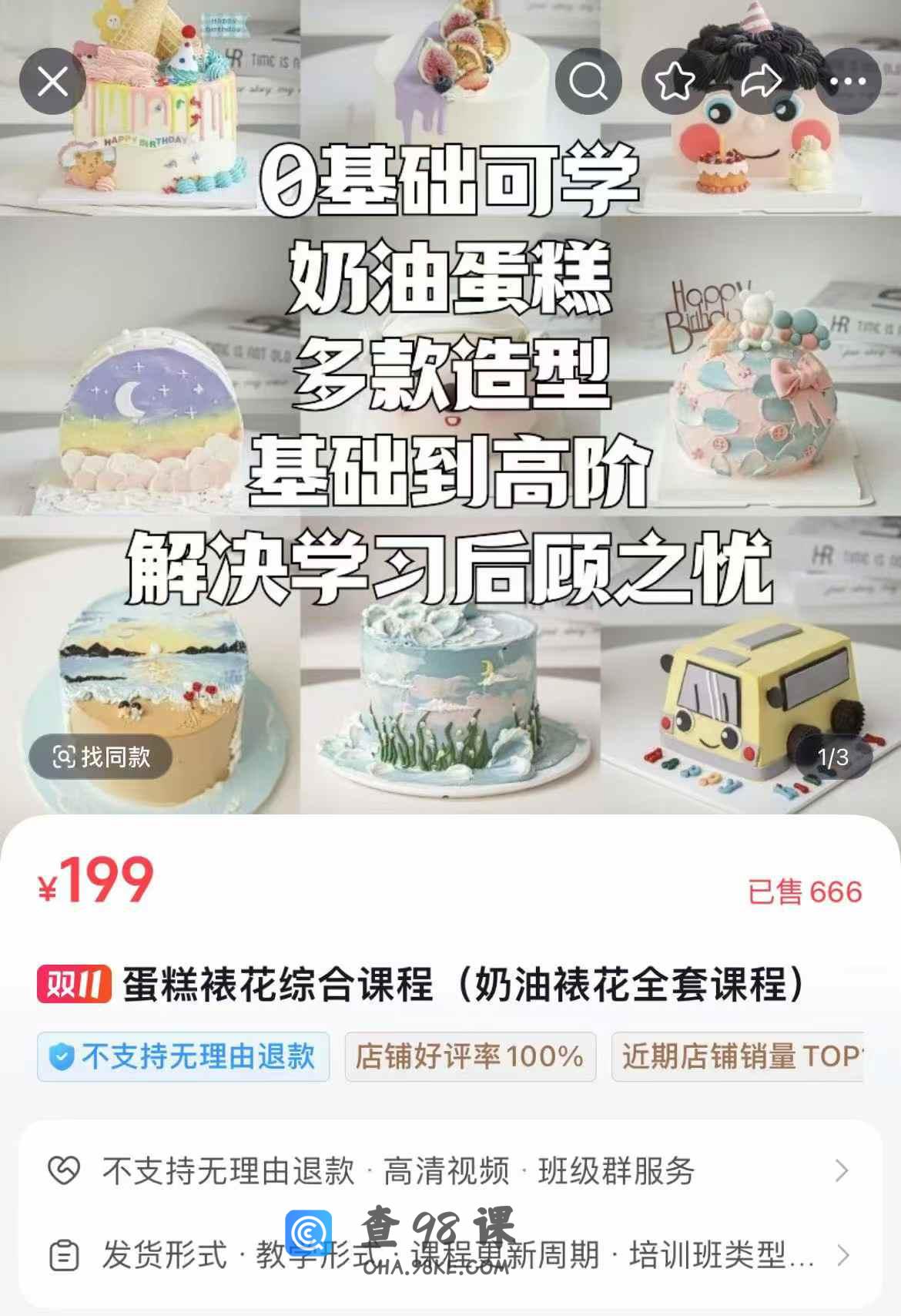Close the product detail page
The height and width of the screenshot is (1316, 901).
point(52,82)
